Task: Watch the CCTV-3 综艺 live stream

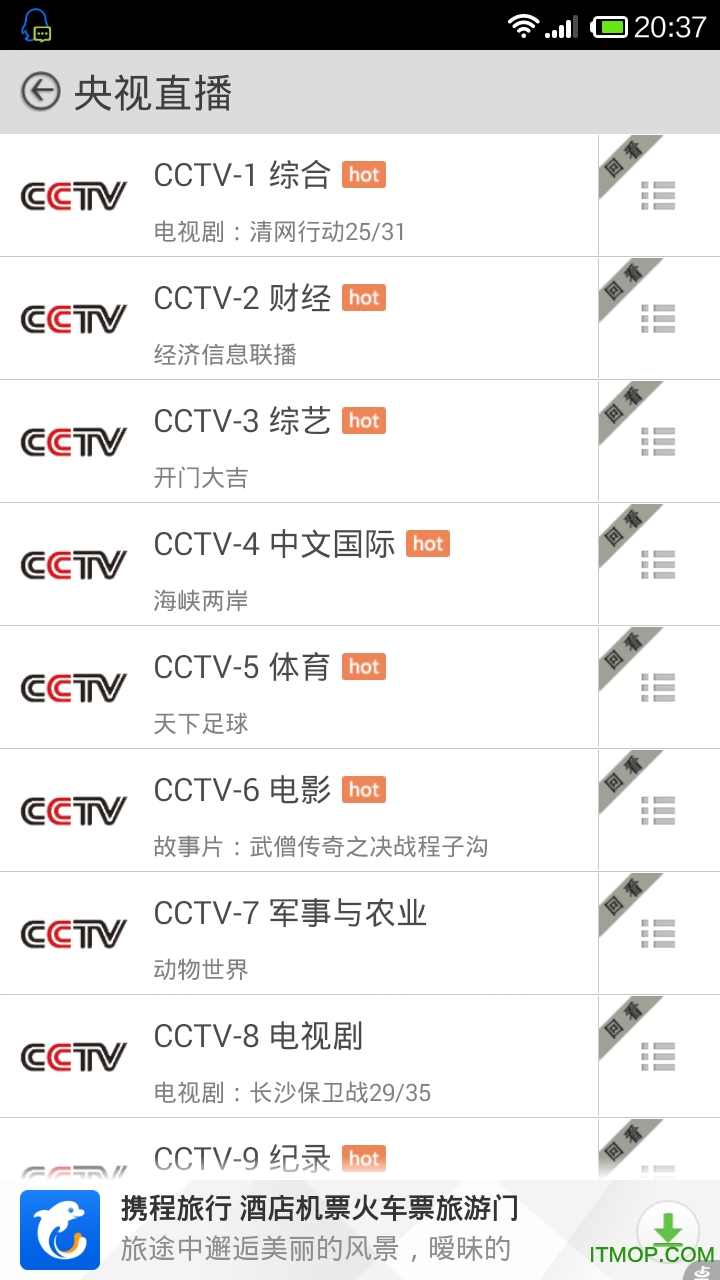Action: pyautogui.click(x=299, y=441)
